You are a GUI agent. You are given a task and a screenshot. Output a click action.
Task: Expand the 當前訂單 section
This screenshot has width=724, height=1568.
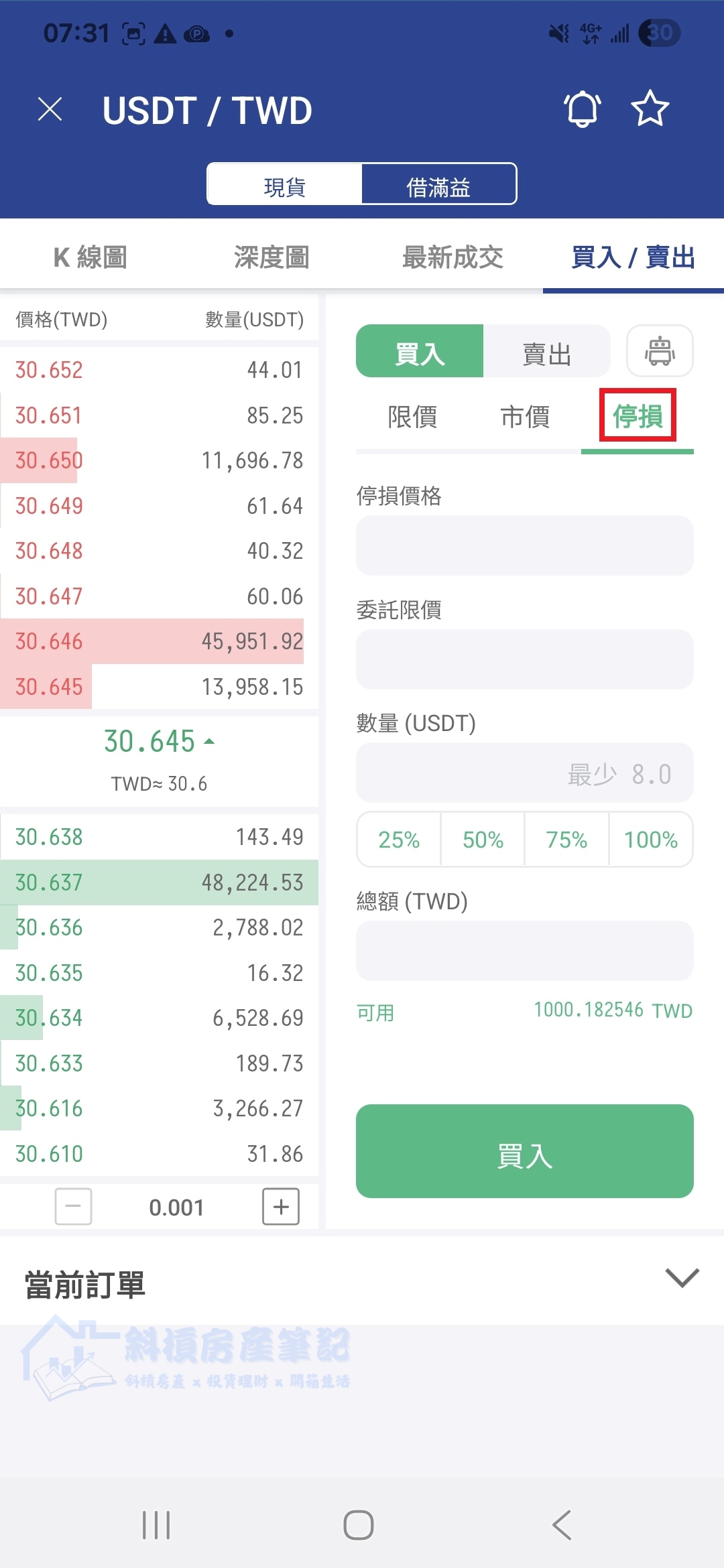point(682,1277)
